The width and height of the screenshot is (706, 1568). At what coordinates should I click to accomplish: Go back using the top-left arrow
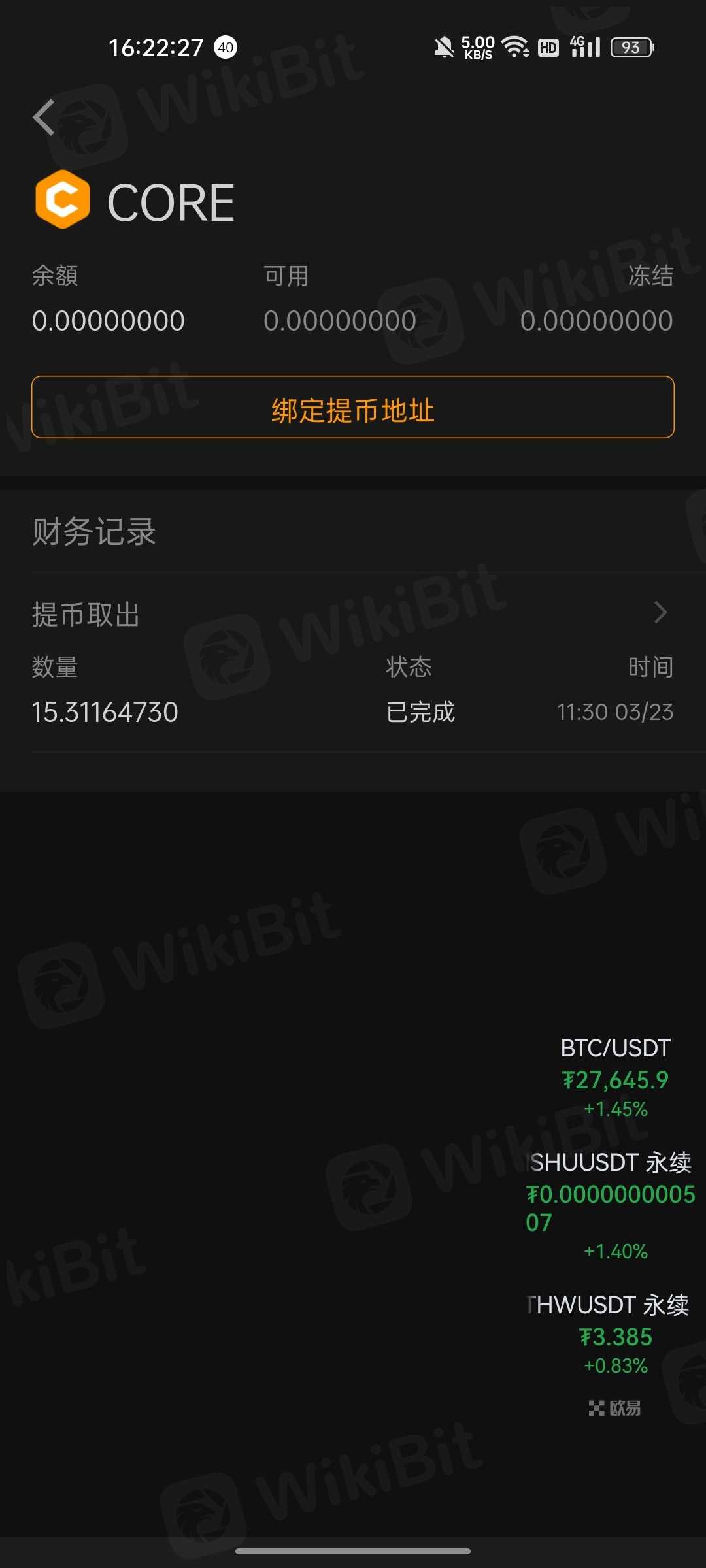point(44,118)
